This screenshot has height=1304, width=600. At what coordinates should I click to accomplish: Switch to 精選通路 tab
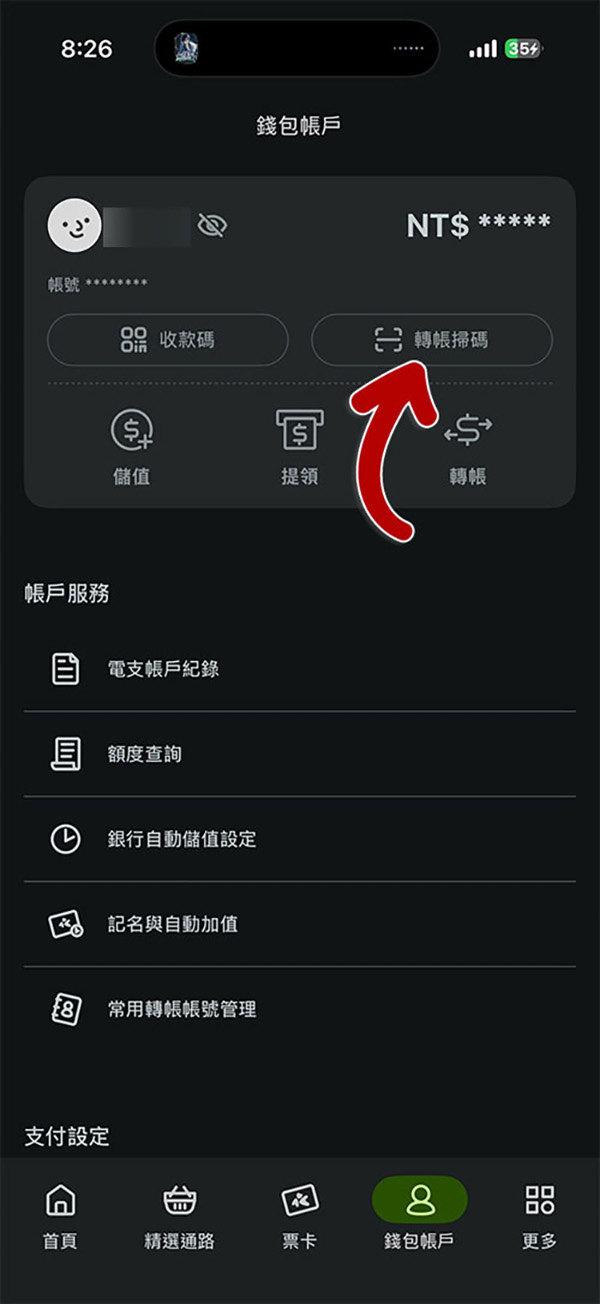coord(180,1216)
